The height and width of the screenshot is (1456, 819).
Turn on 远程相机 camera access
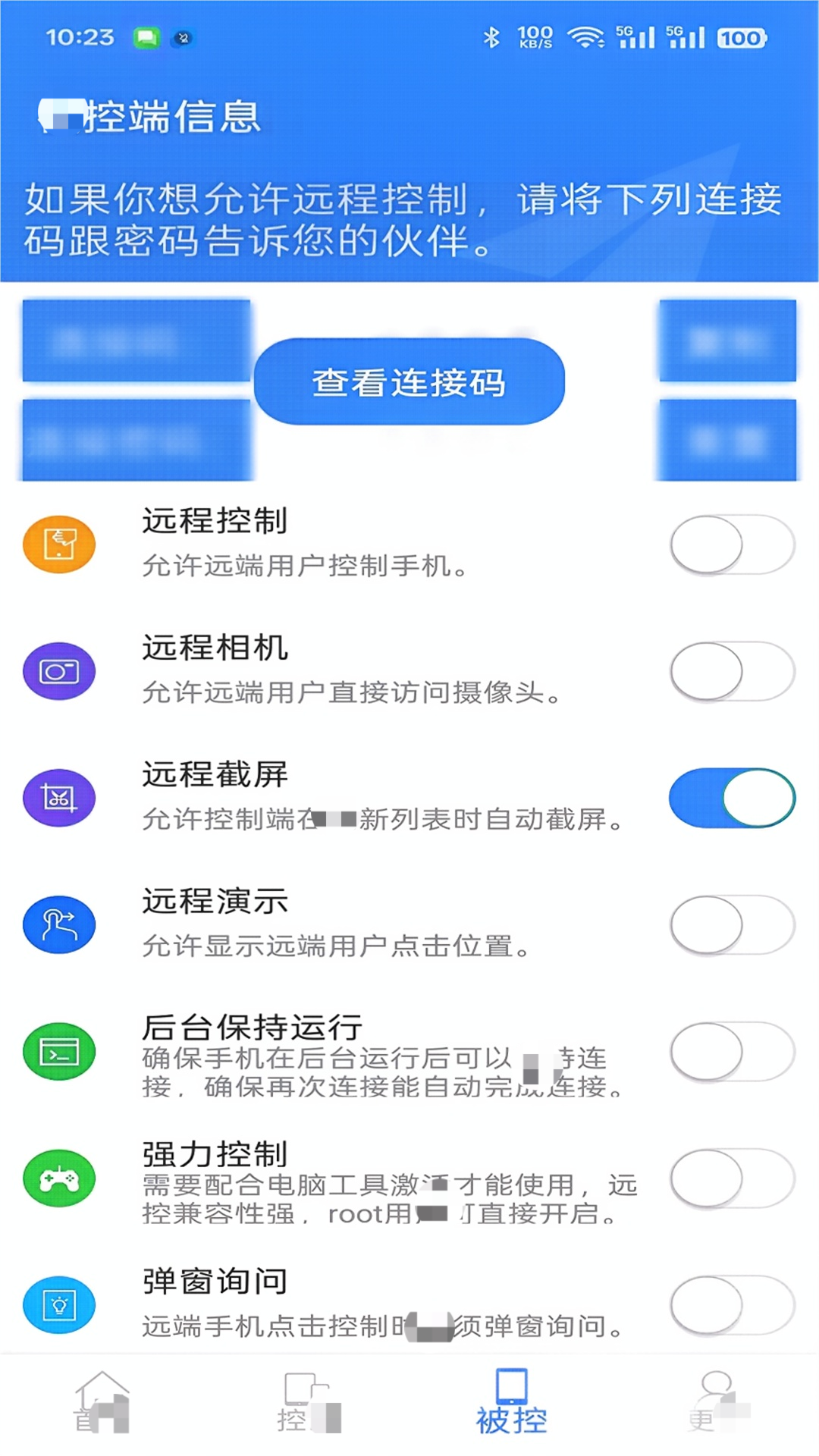coord(732,671)
